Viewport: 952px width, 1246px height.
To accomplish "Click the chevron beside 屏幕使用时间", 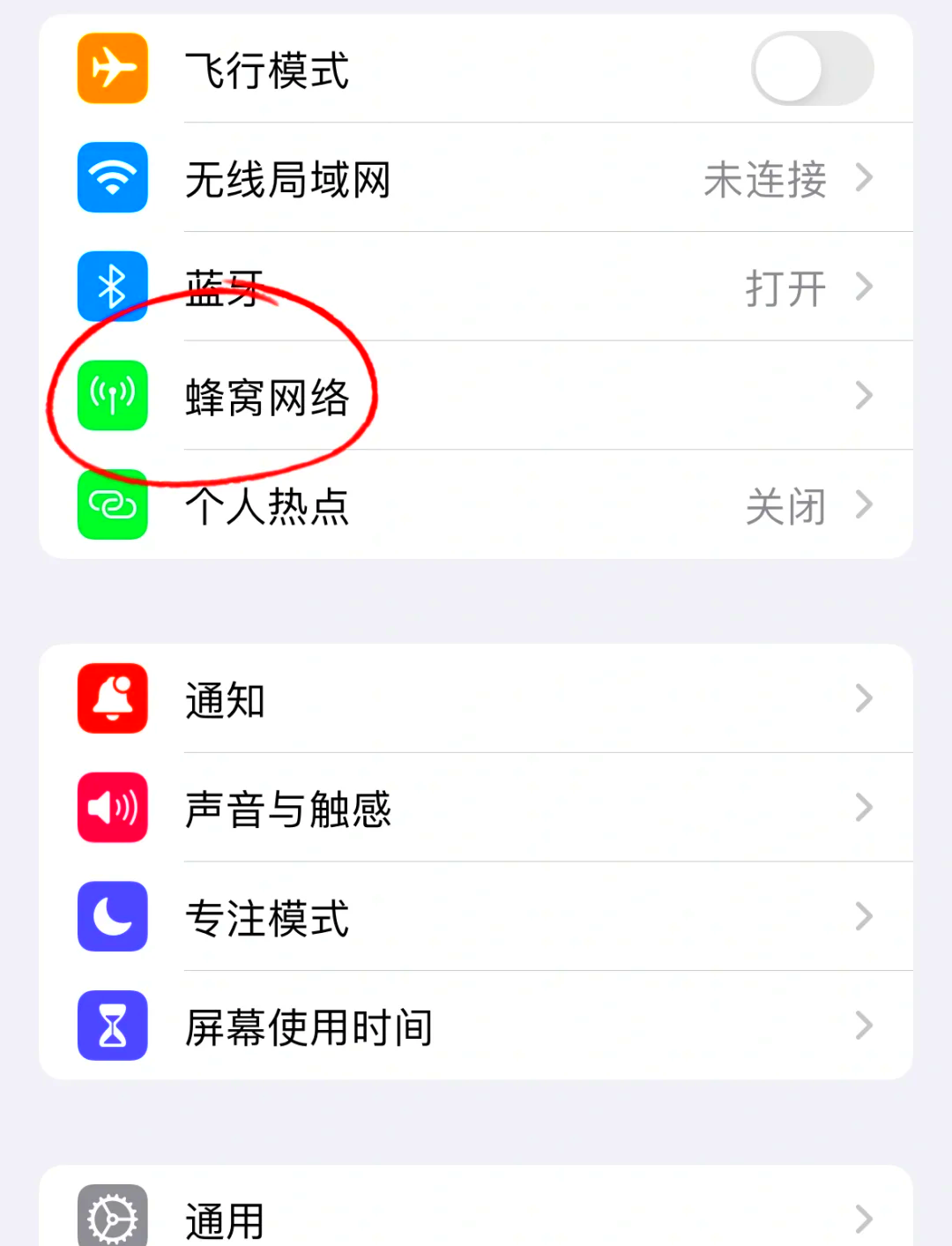I will pyautogui.click(x=864, y=1026).
